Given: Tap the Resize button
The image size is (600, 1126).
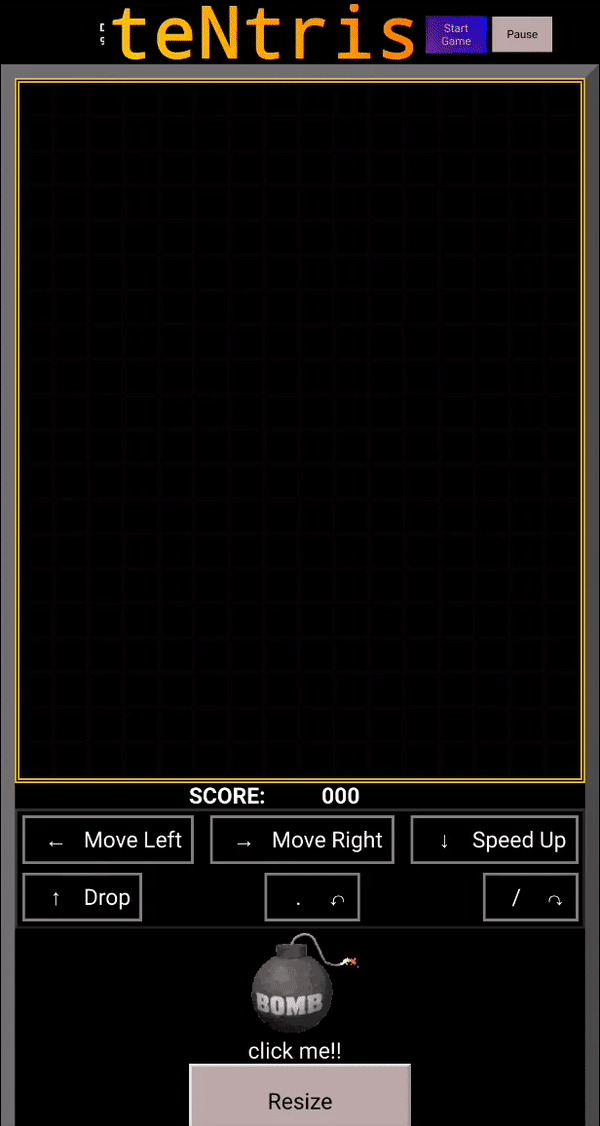Looking at the screenshot, I should (x=300, y=1099).
